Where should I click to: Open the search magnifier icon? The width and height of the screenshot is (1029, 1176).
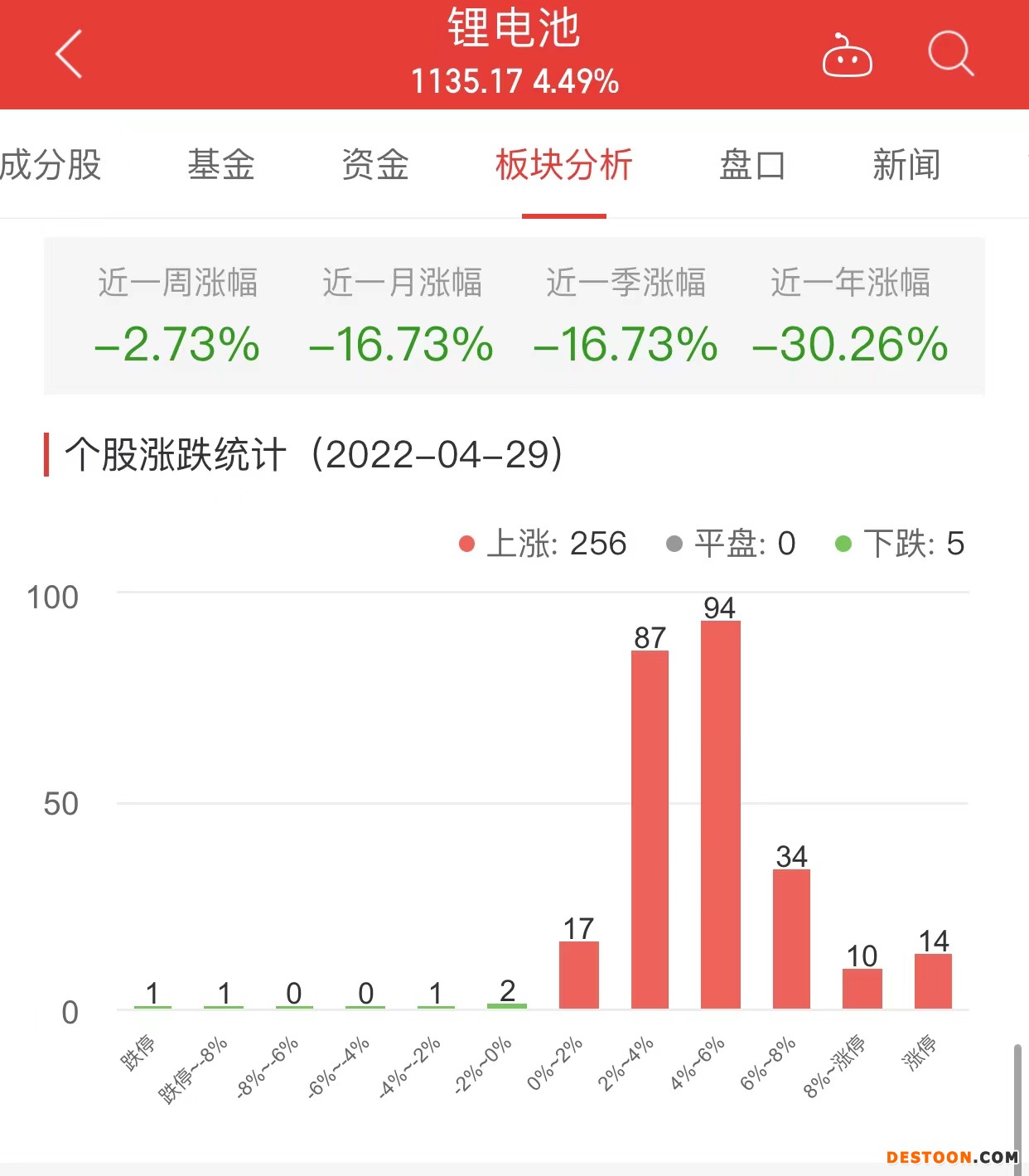(949, 55)
